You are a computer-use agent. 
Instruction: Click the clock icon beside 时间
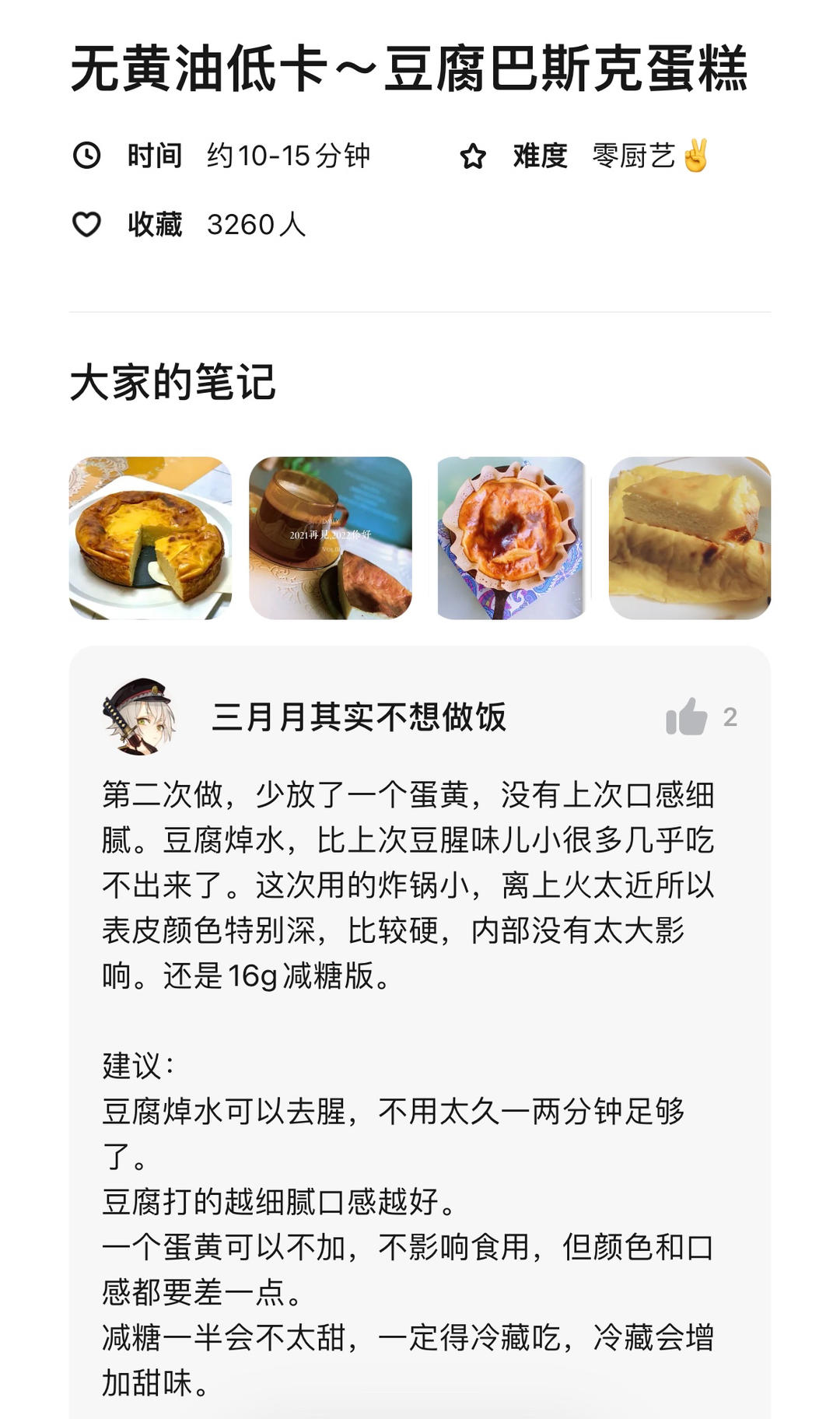click(x=88, y=155)
